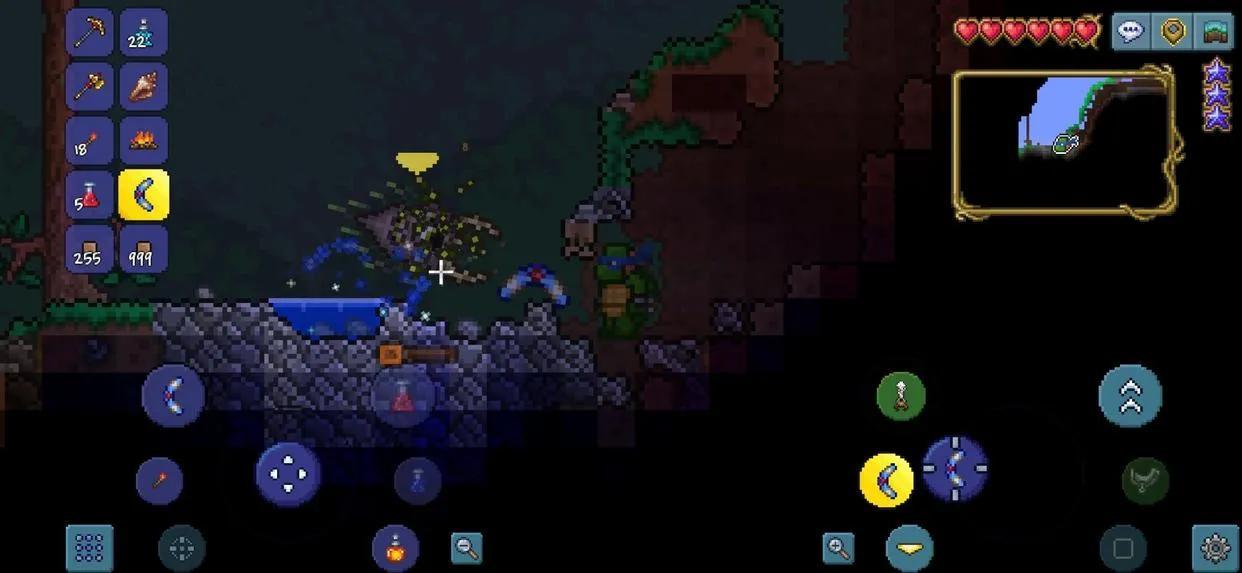Zoom in with the magnifier plus

point(838,548)
